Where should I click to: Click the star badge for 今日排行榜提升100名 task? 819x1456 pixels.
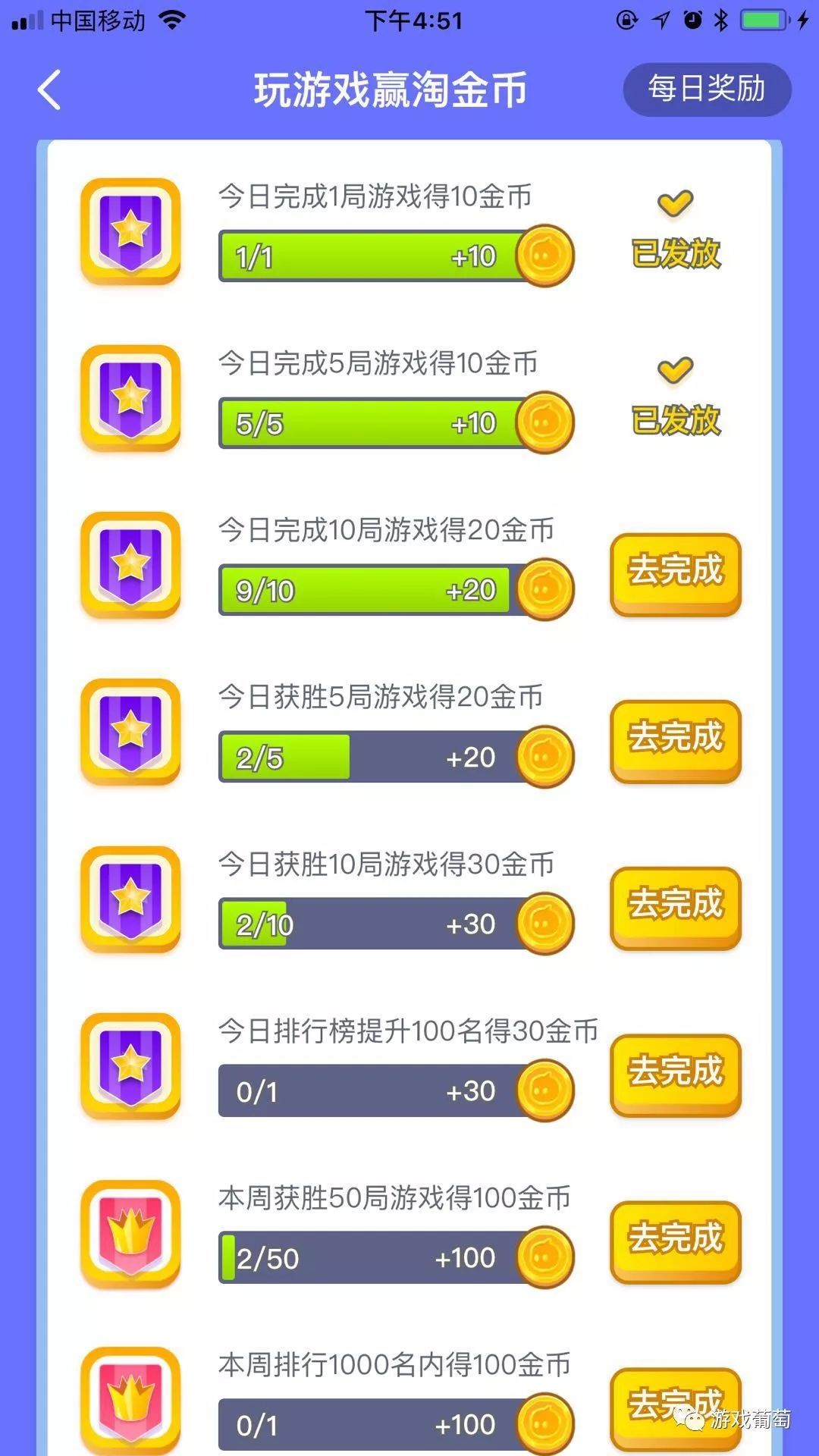click(131, 1065)
